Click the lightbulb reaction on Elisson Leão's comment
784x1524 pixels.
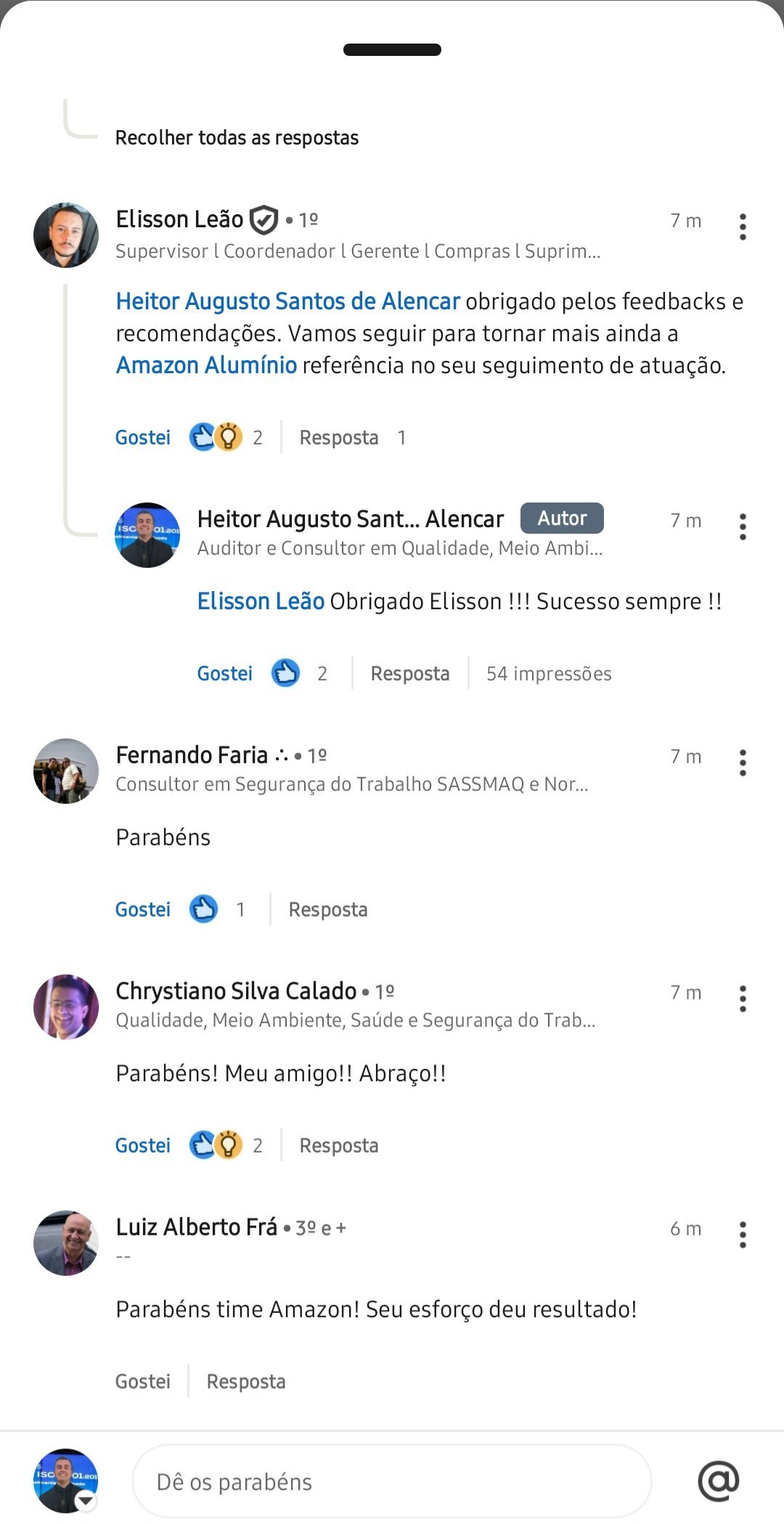tap(229, 436)
